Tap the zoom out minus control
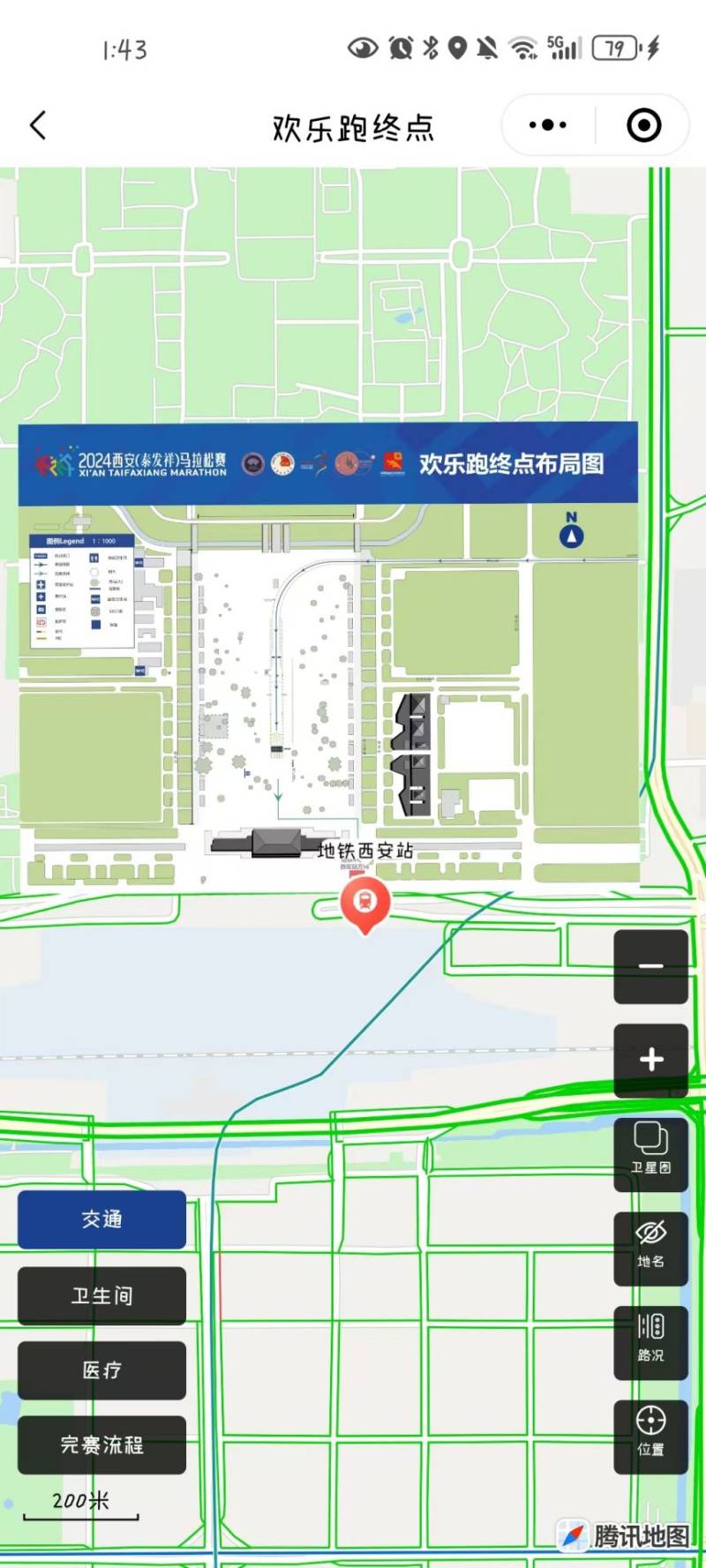Viewport: 706px width, 1568px height. [x=651, y=966]
